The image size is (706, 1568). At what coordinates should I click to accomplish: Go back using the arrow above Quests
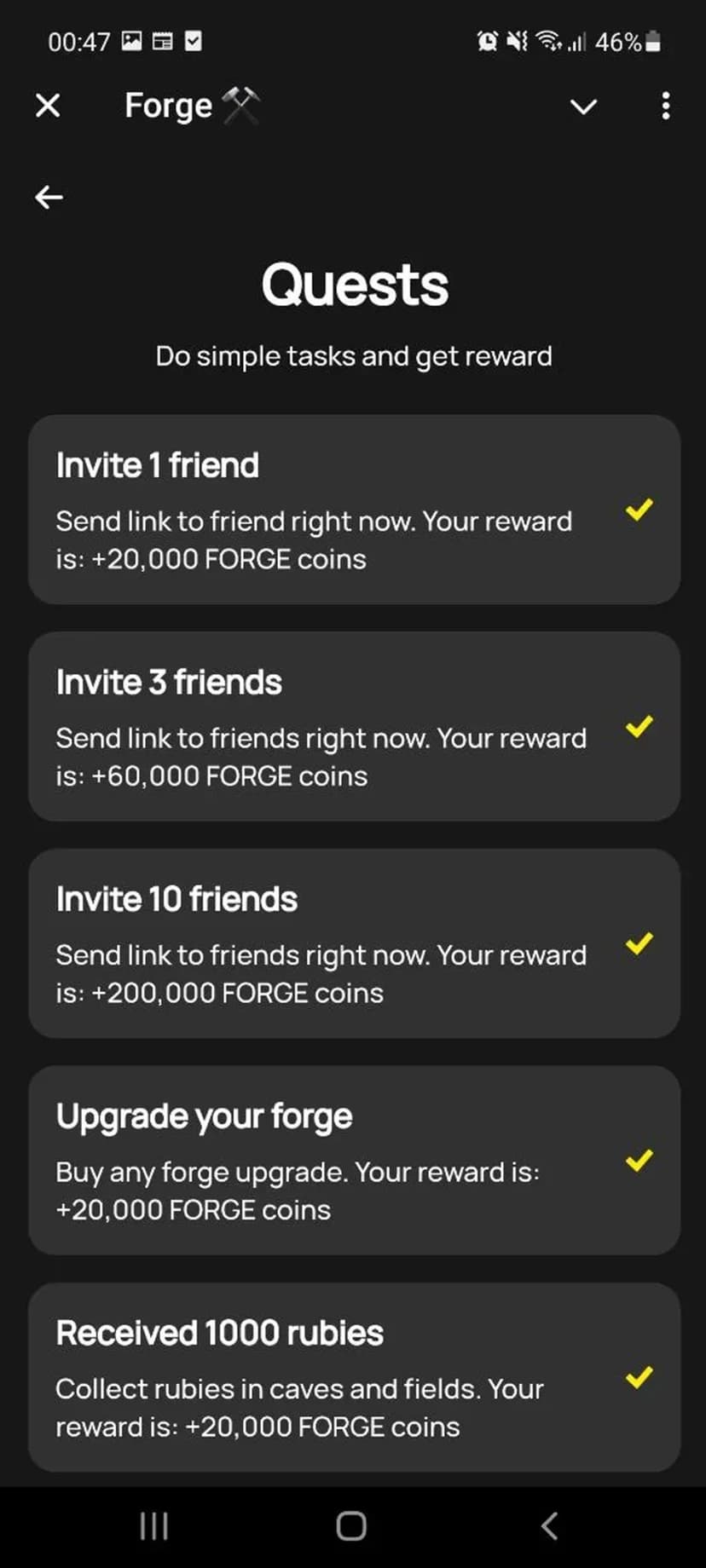point(49,198)
